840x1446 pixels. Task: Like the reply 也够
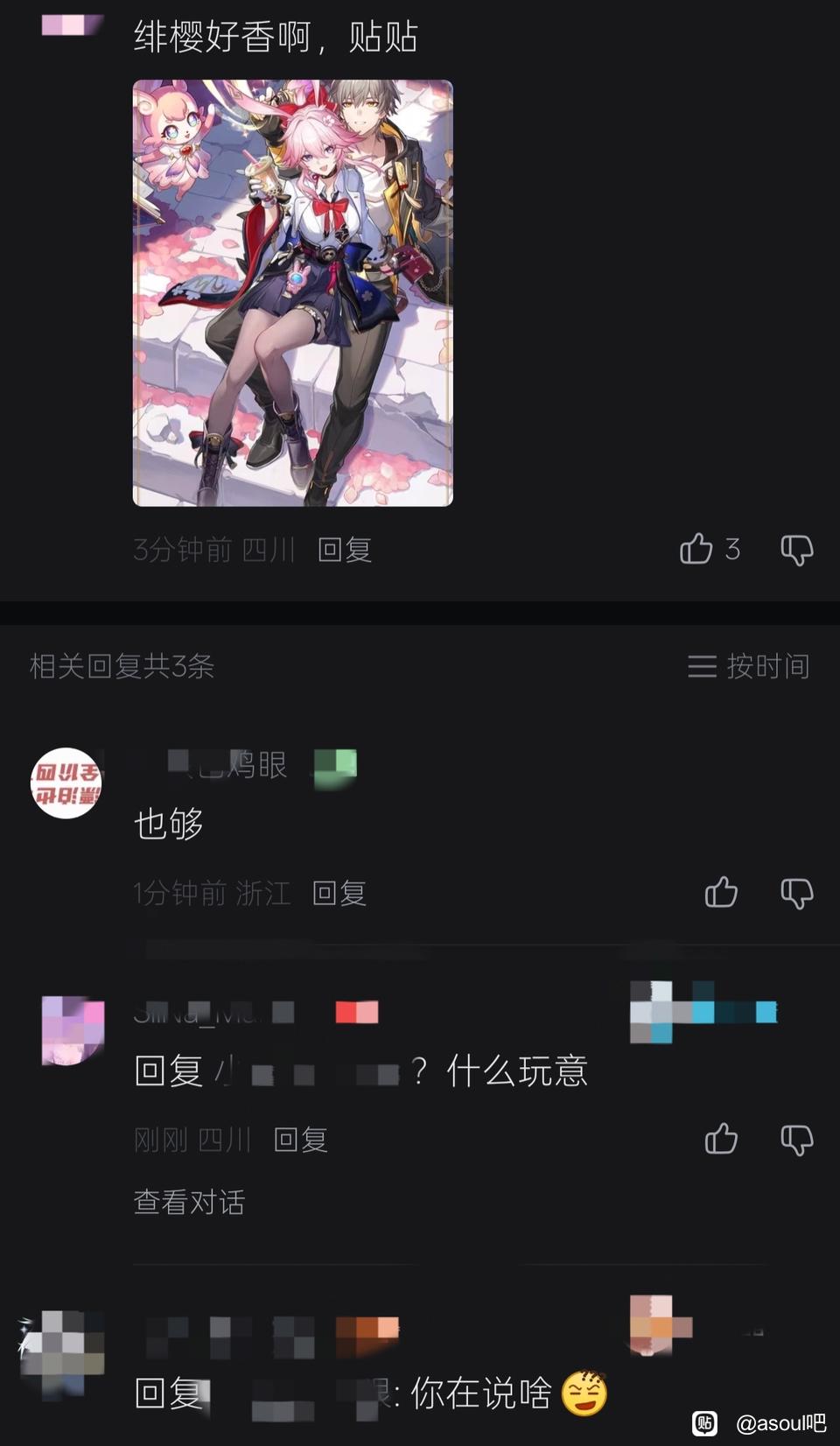click(x=721, y=893)
